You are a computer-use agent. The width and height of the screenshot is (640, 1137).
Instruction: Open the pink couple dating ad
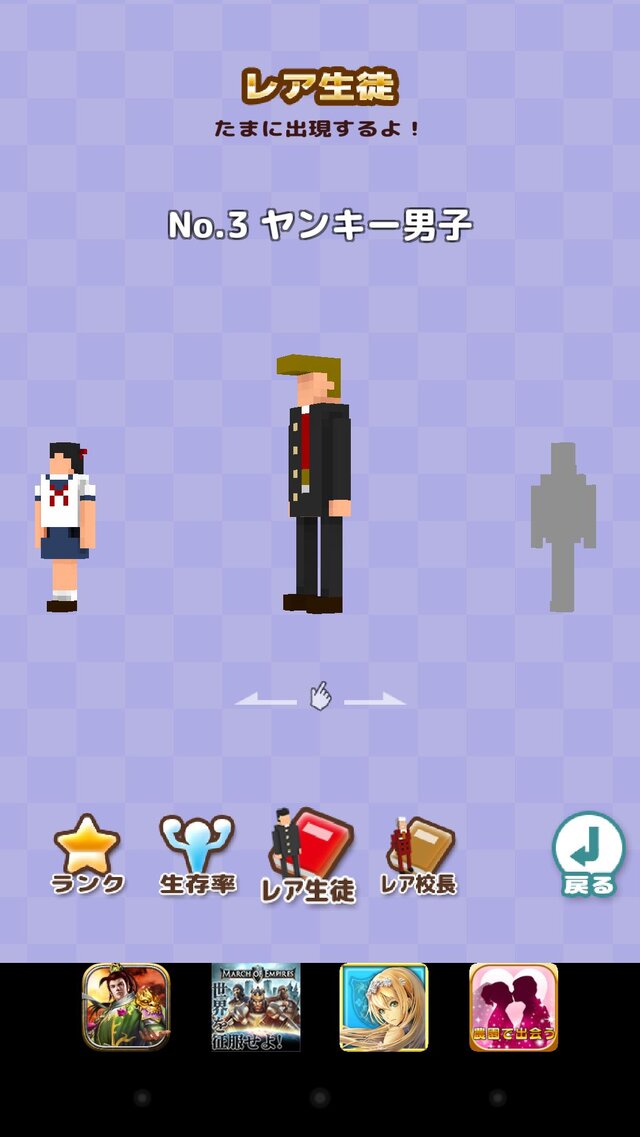(513, 1007)
